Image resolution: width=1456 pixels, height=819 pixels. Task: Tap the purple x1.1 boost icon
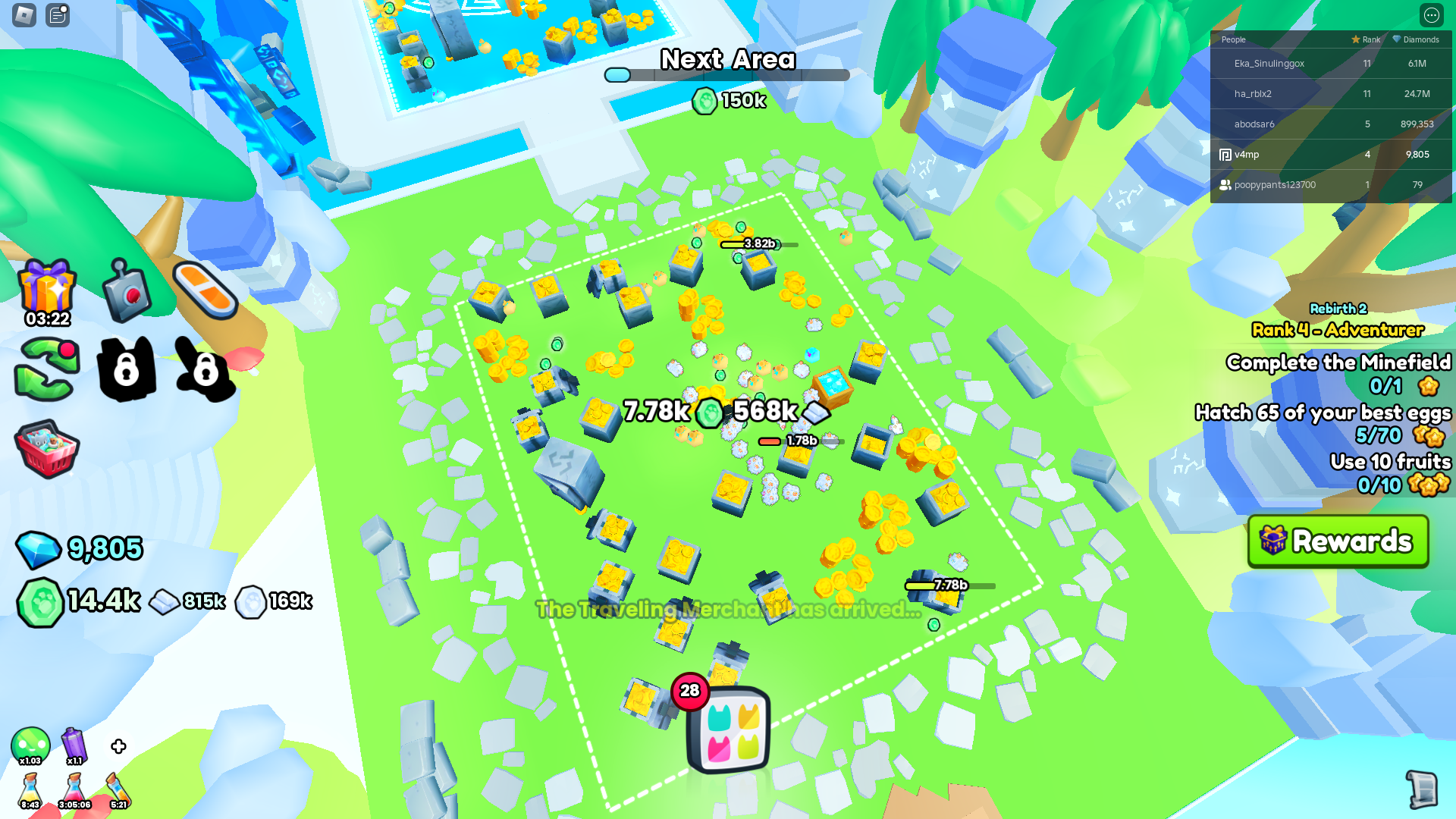(x=74, y=746)
